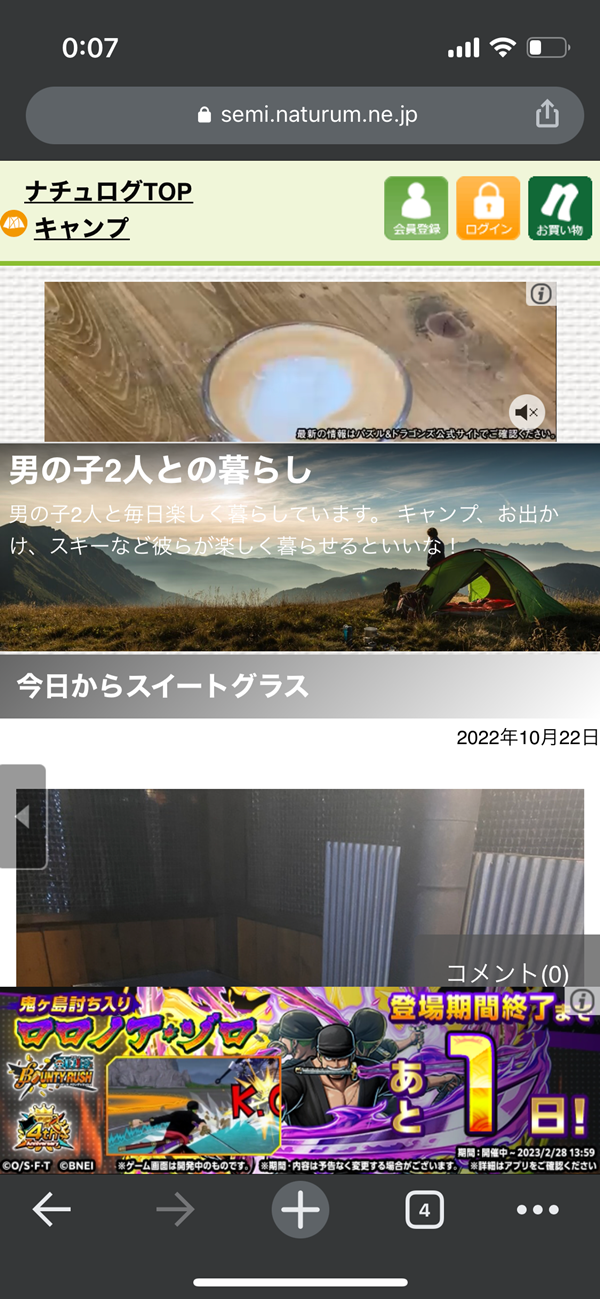Go back to the previous page
The image size is (600, 1299).
tap(52, 1210)
